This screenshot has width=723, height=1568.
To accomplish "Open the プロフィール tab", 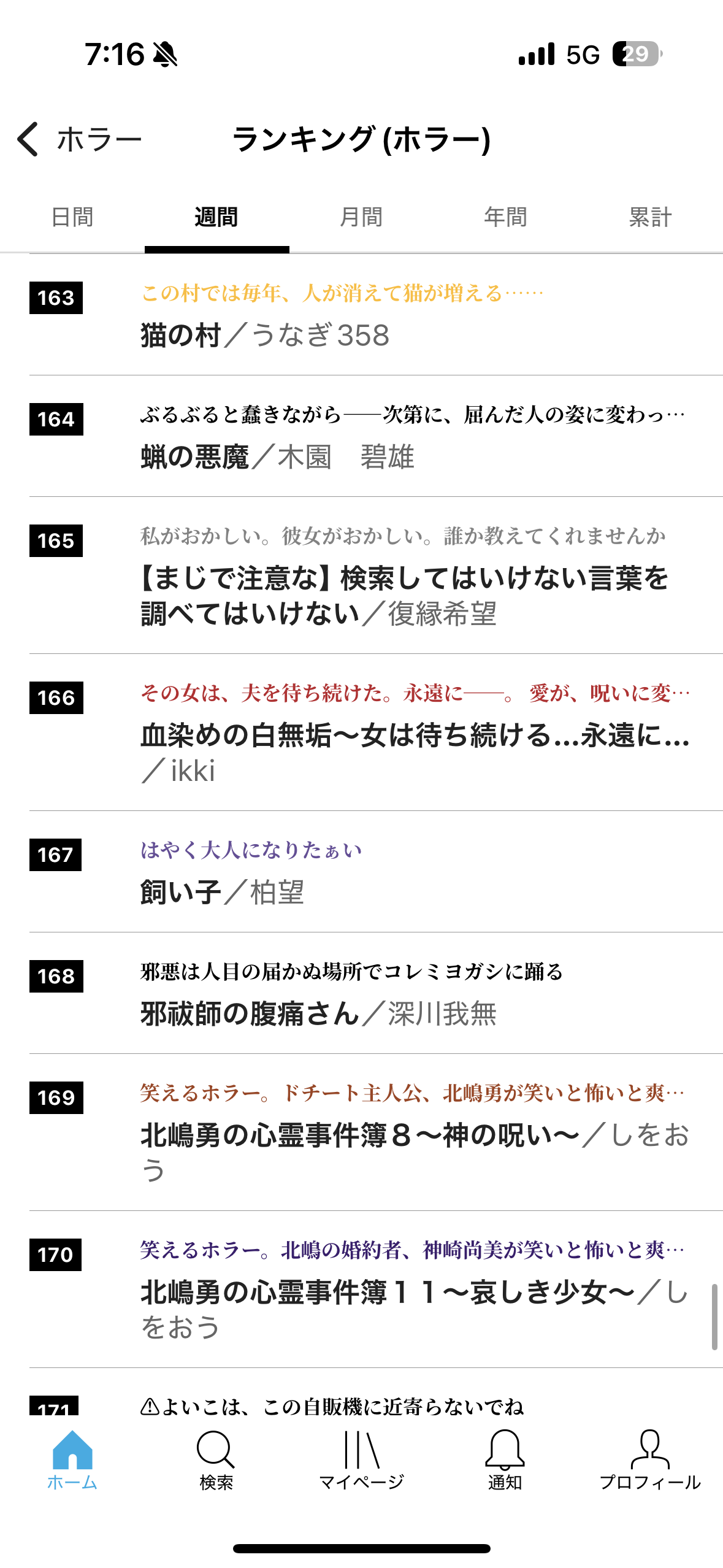I will tap(650, 1460).
